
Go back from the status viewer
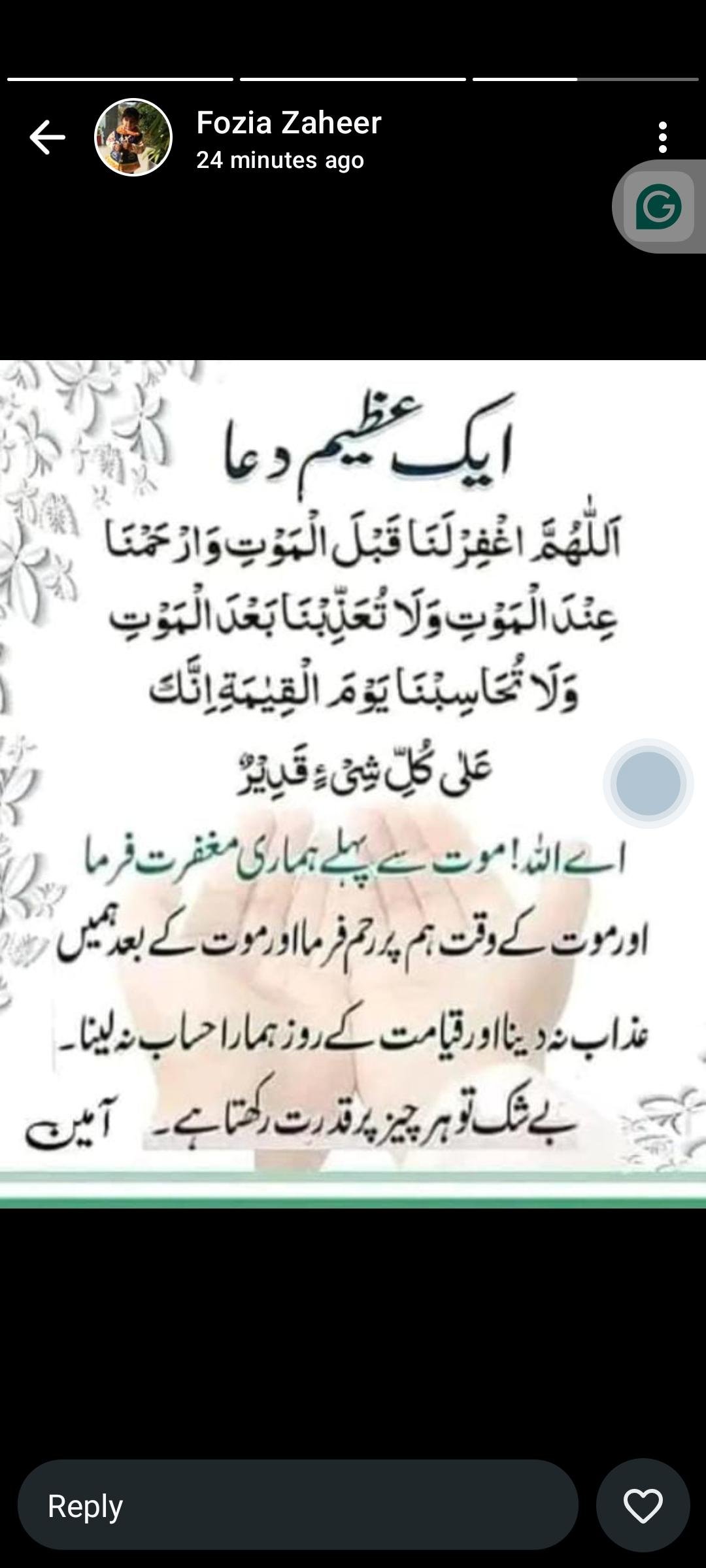pyautogui.click(x=47, y=137)
